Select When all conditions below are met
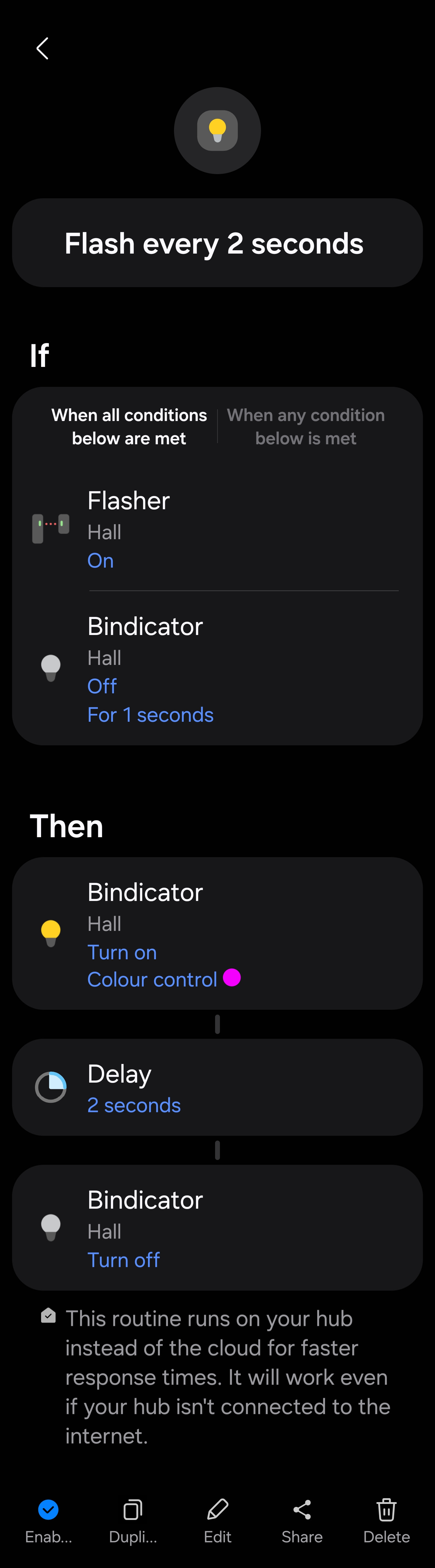Screen dimensions: 435x1568 coord(129,426)
